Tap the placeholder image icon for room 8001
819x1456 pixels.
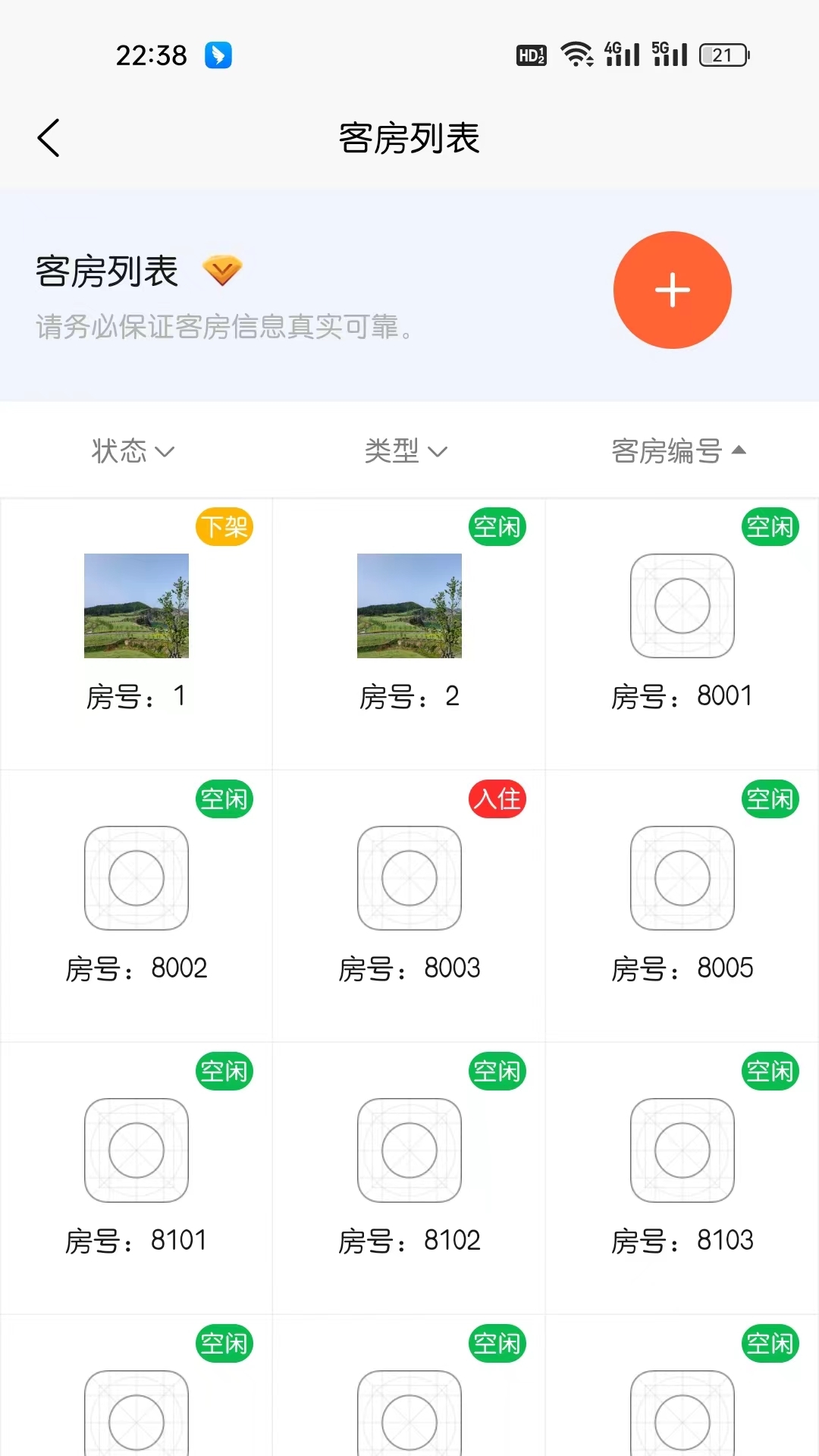click(682, 607)
